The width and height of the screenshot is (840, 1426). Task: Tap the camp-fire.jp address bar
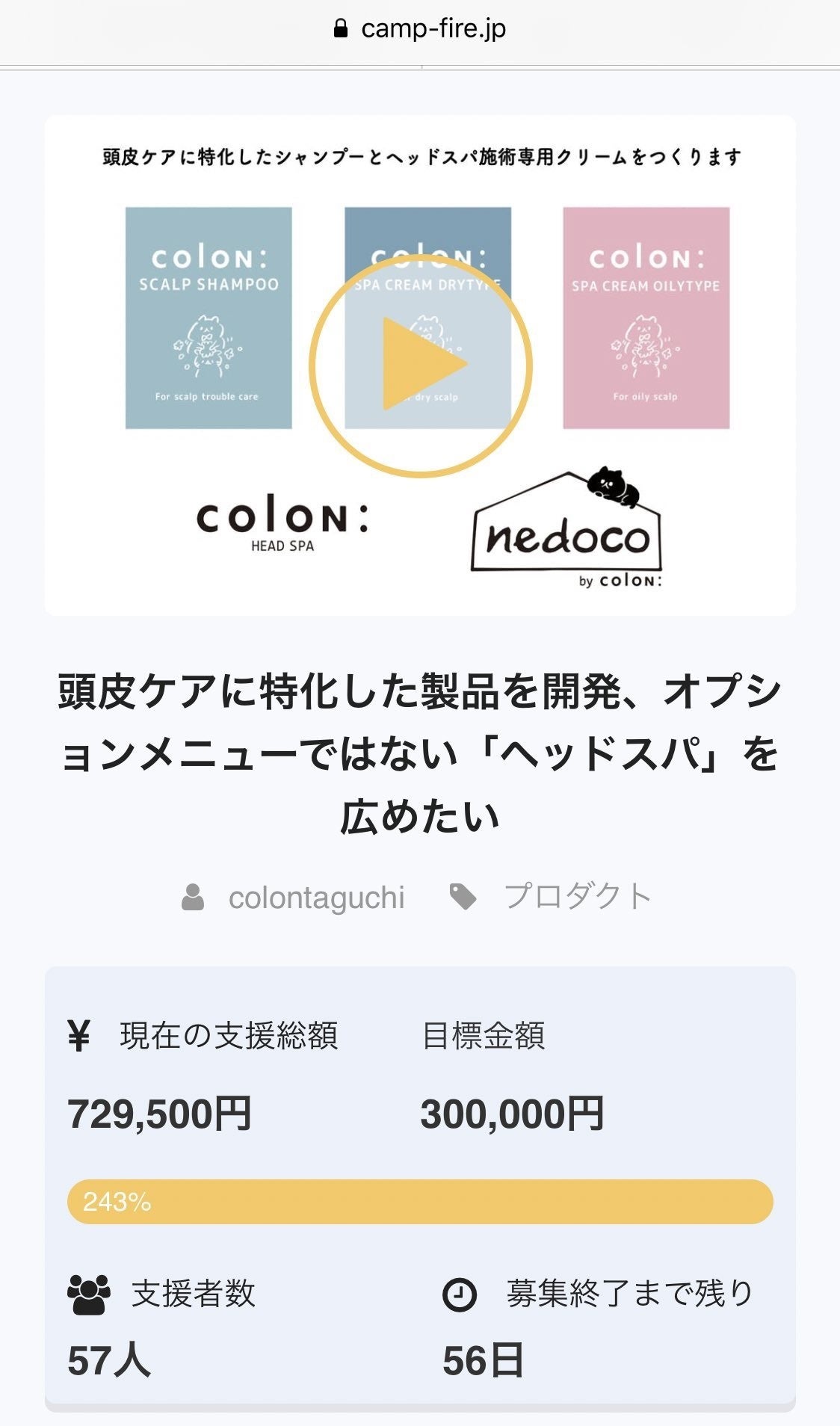pyautogui.click(x=420, y=29)
